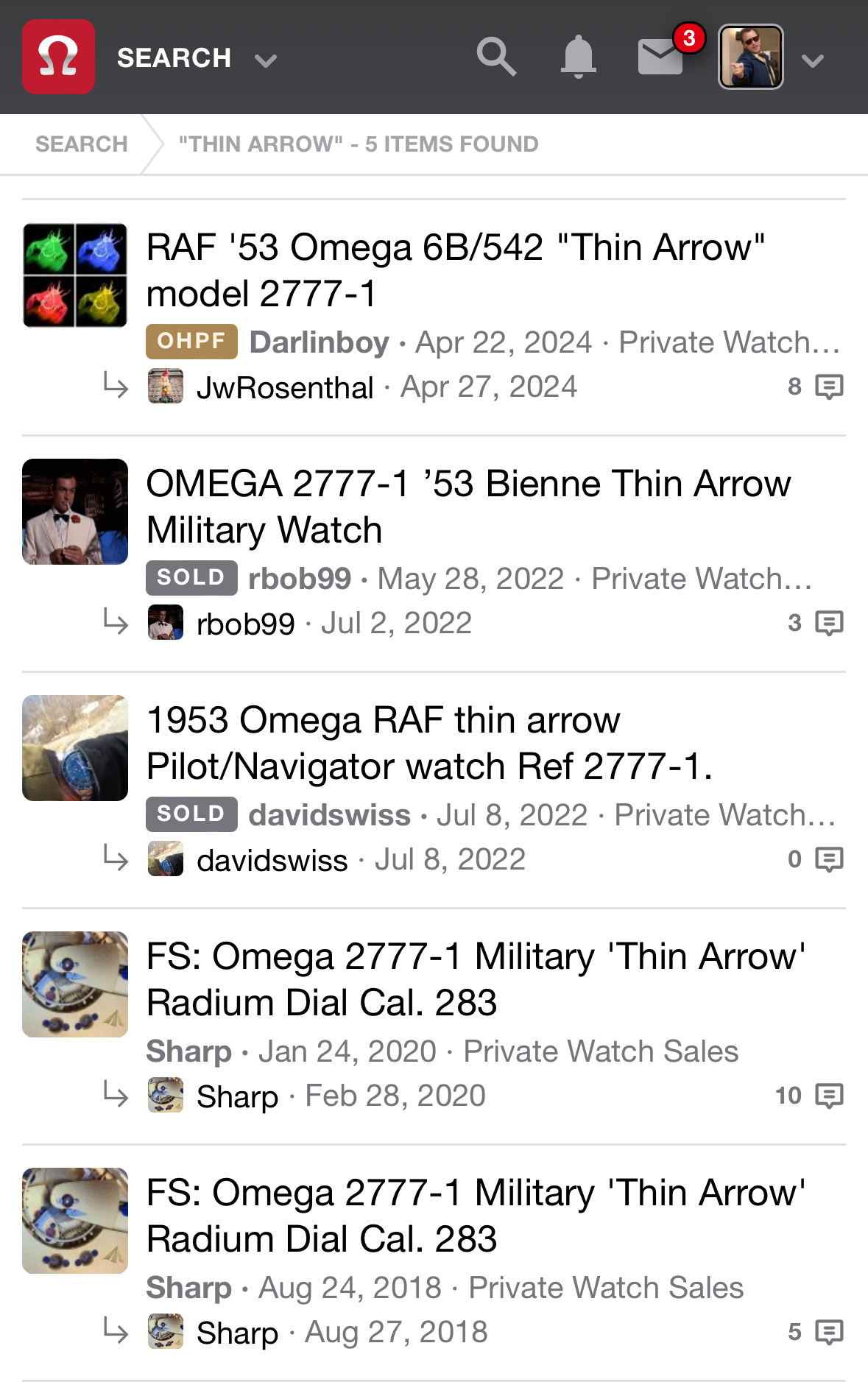View Darlinboy's profile
Viewport: 868px width, 1382px height.
coord(319,342)
